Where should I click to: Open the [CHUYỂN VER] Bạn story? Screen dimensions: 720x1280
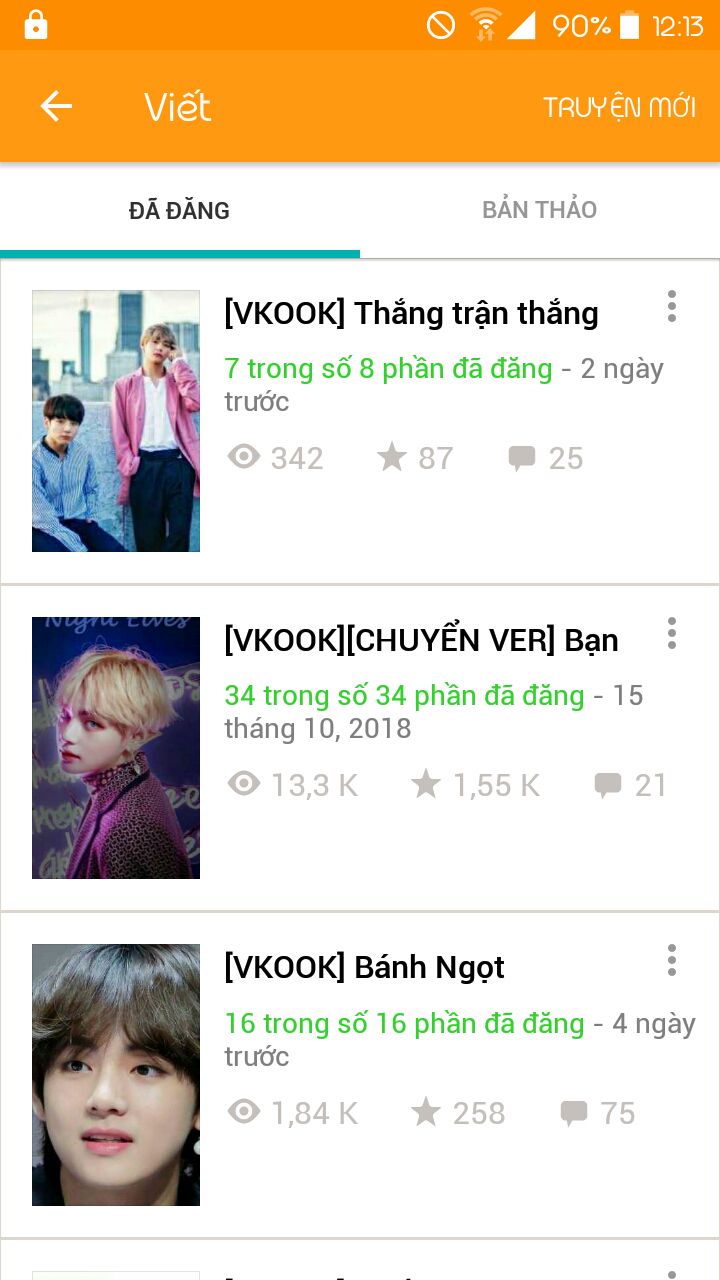click(x=421, y=641)
